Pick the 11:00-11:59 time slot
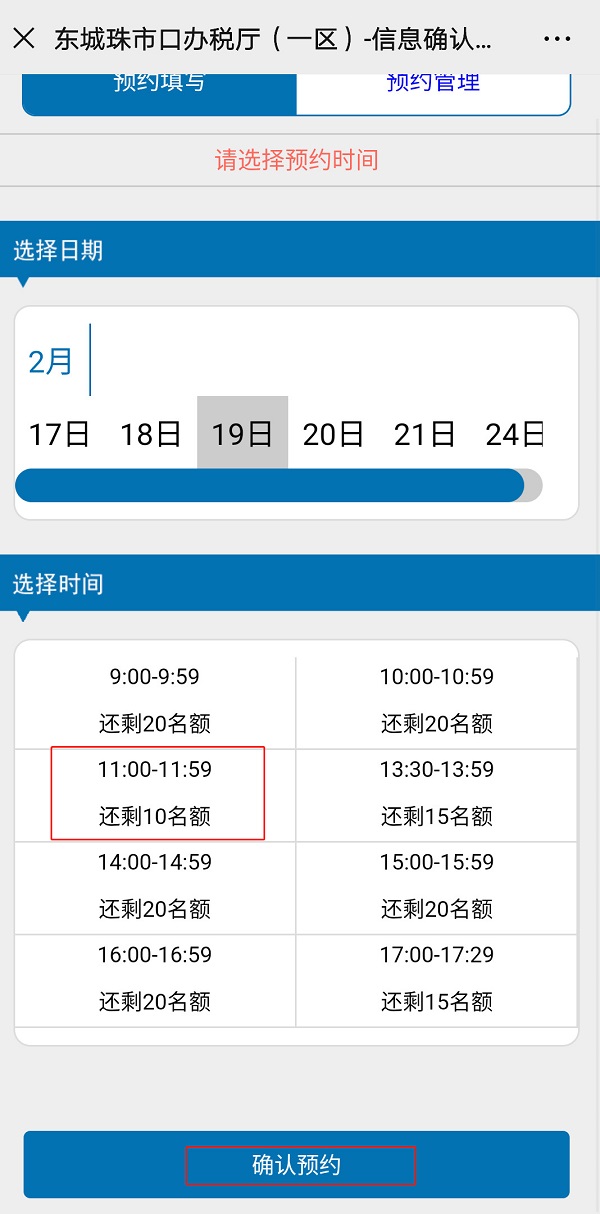Image resolution: width=600 pixels, height=1214 pixels. (x=155, y=794)
